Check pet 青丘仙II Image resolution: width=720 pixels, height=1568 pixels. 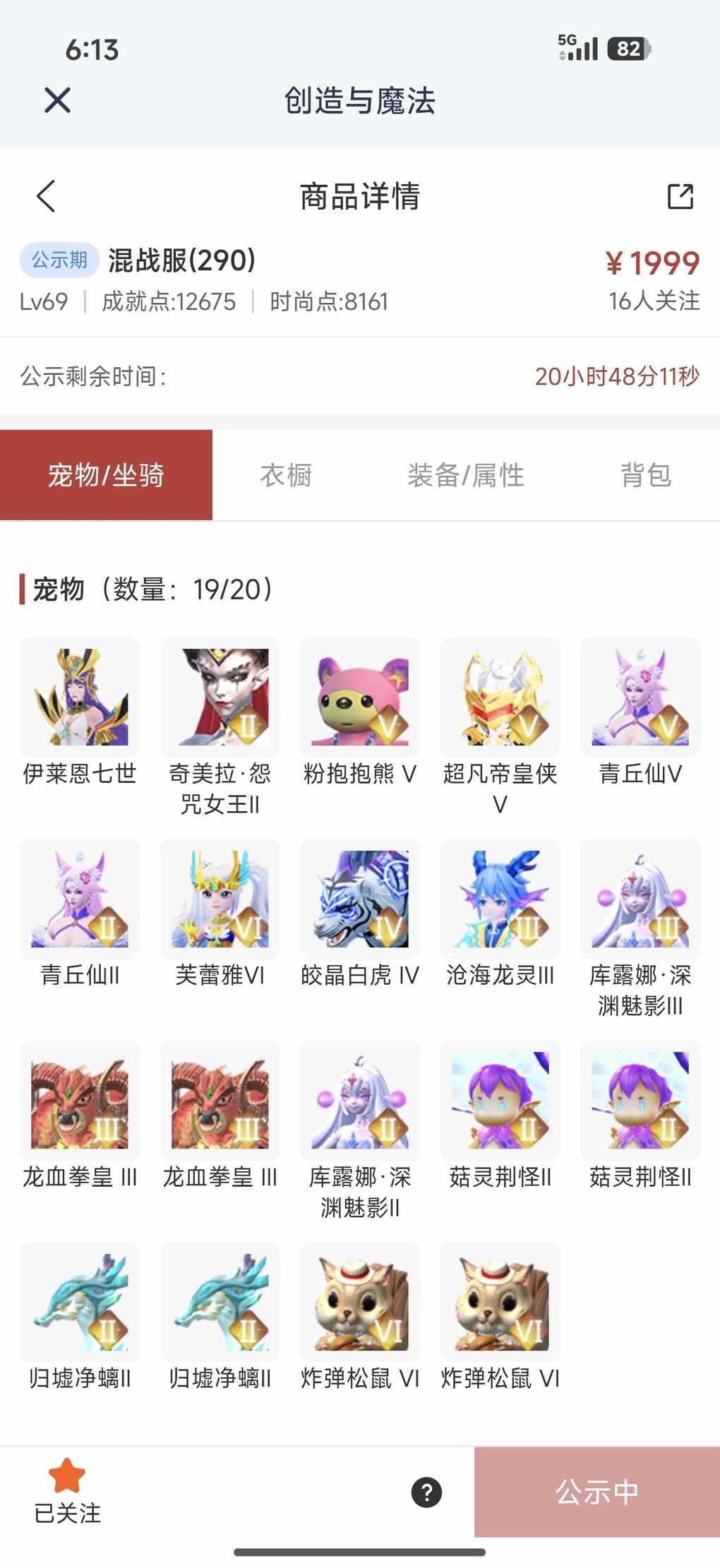pyautogui.click(x=80, y=899)
